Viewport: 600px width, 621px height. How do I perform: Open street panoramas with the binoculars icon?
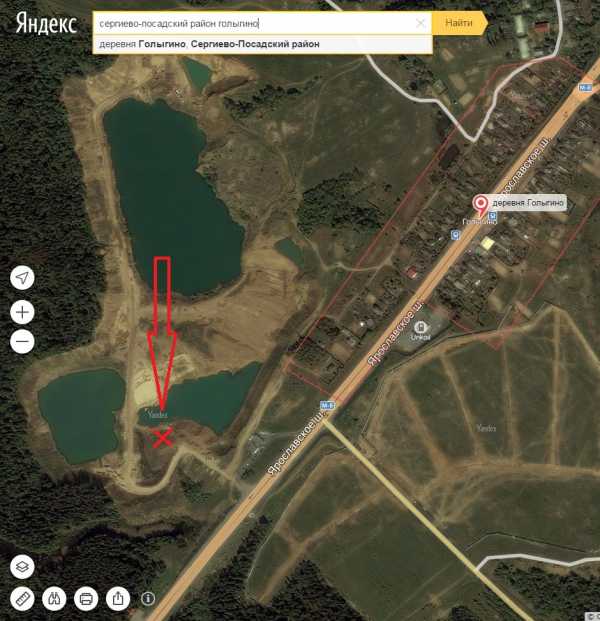(55, 598)
